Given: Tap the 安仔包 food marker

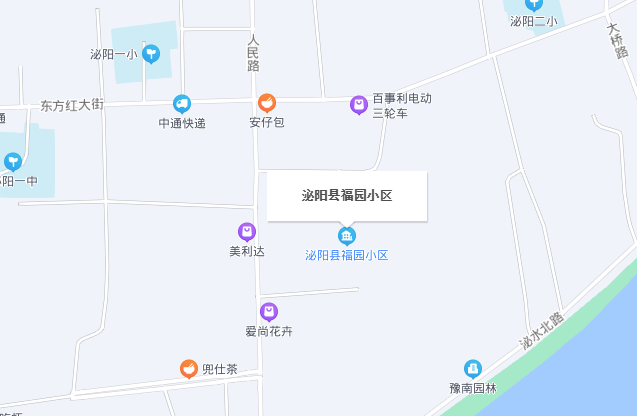Looking at the screenshot, I should pyautogui.click(x=267, y=103).
